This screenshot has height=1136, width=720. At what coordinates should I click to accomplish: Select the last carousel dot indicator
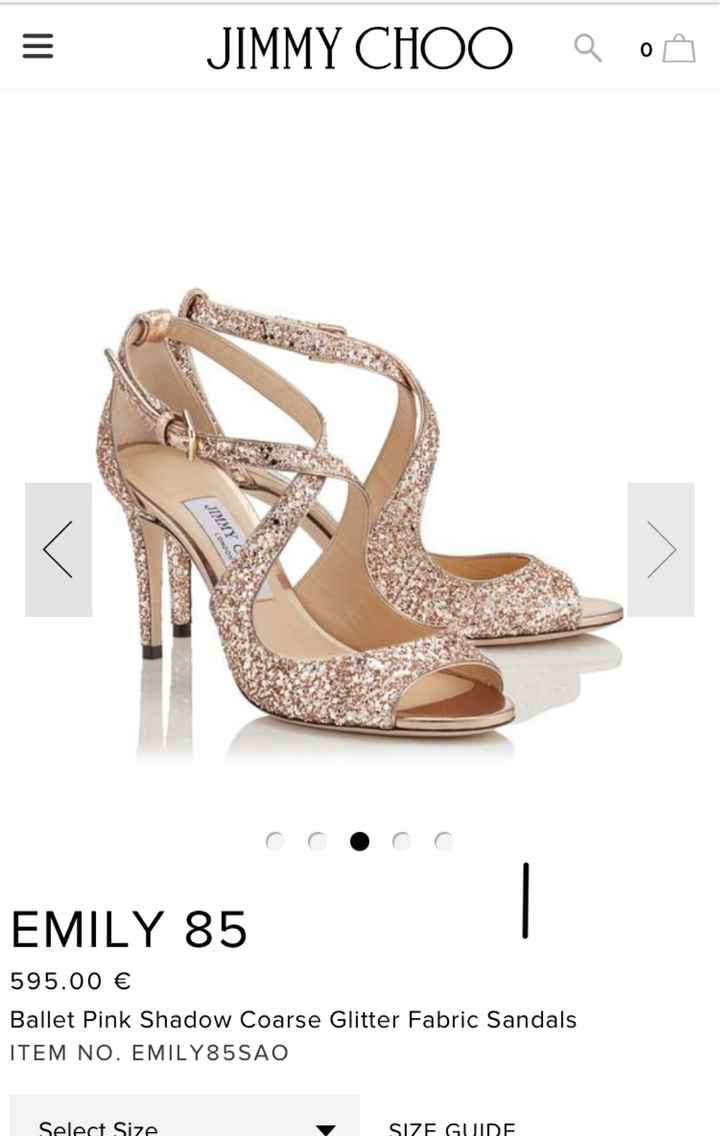pos(443,841)
